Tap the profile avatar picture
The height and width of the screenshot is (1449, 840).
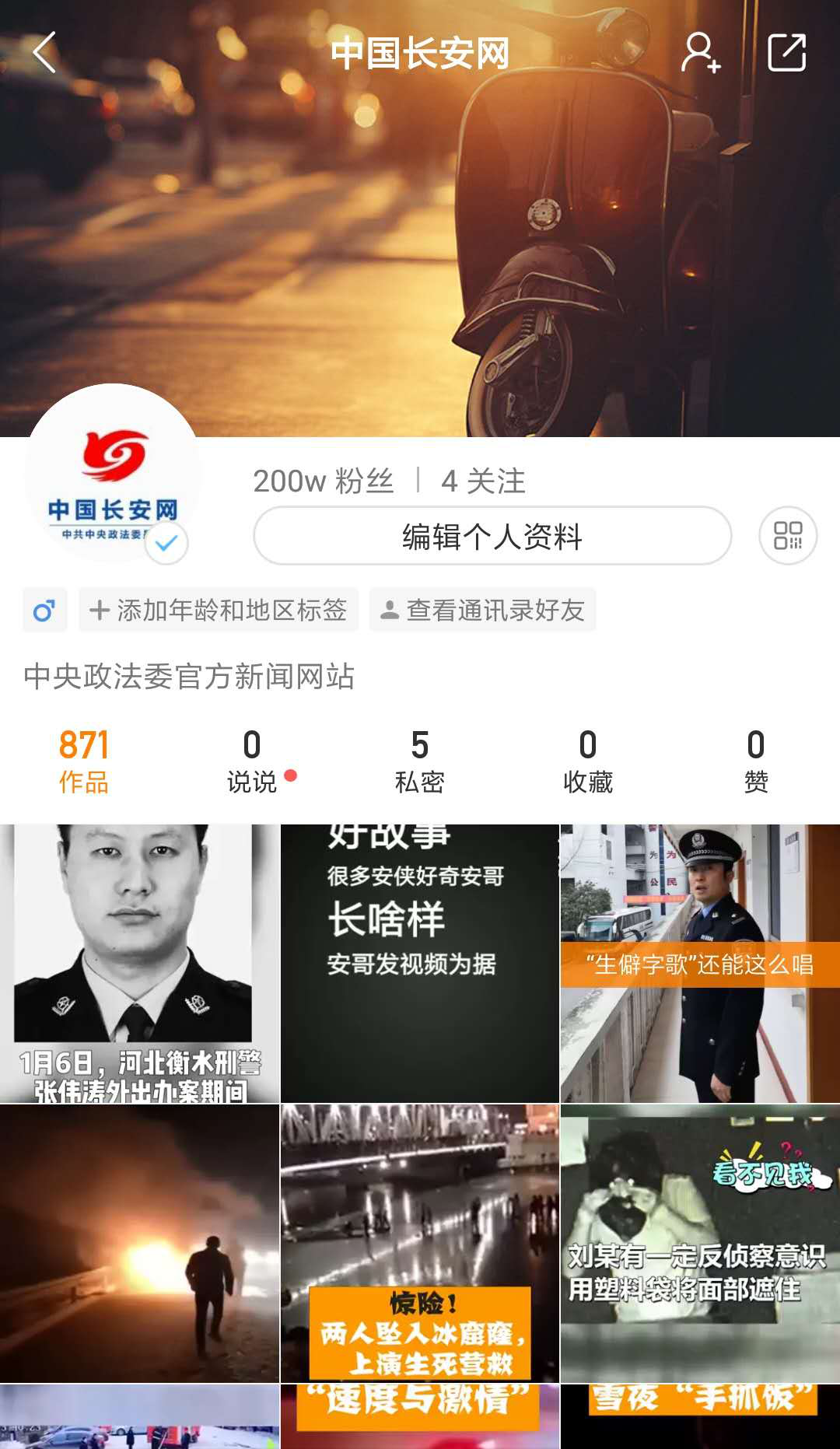point(113,473)
